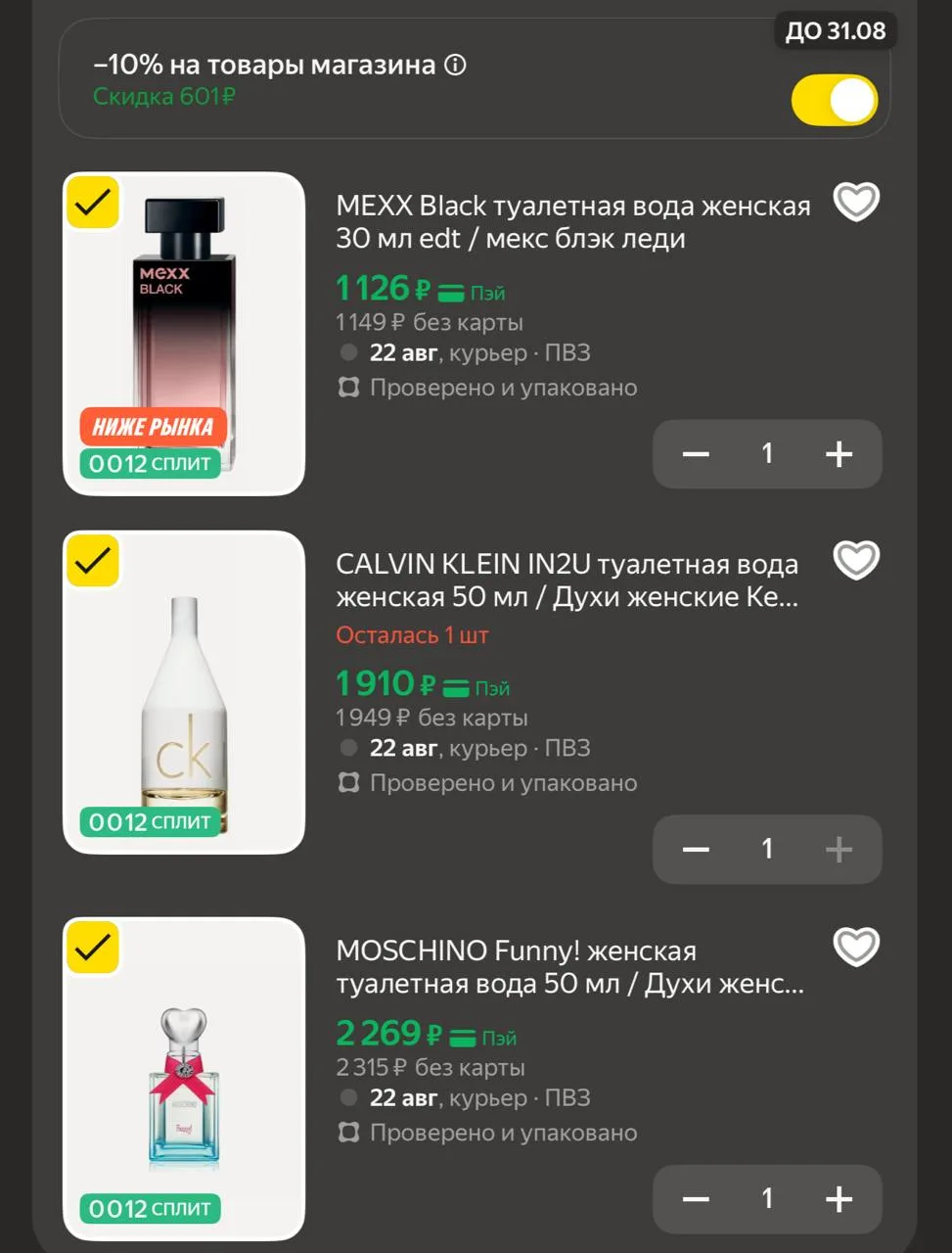Increase MEXX Black quantity

pos(839,453)
